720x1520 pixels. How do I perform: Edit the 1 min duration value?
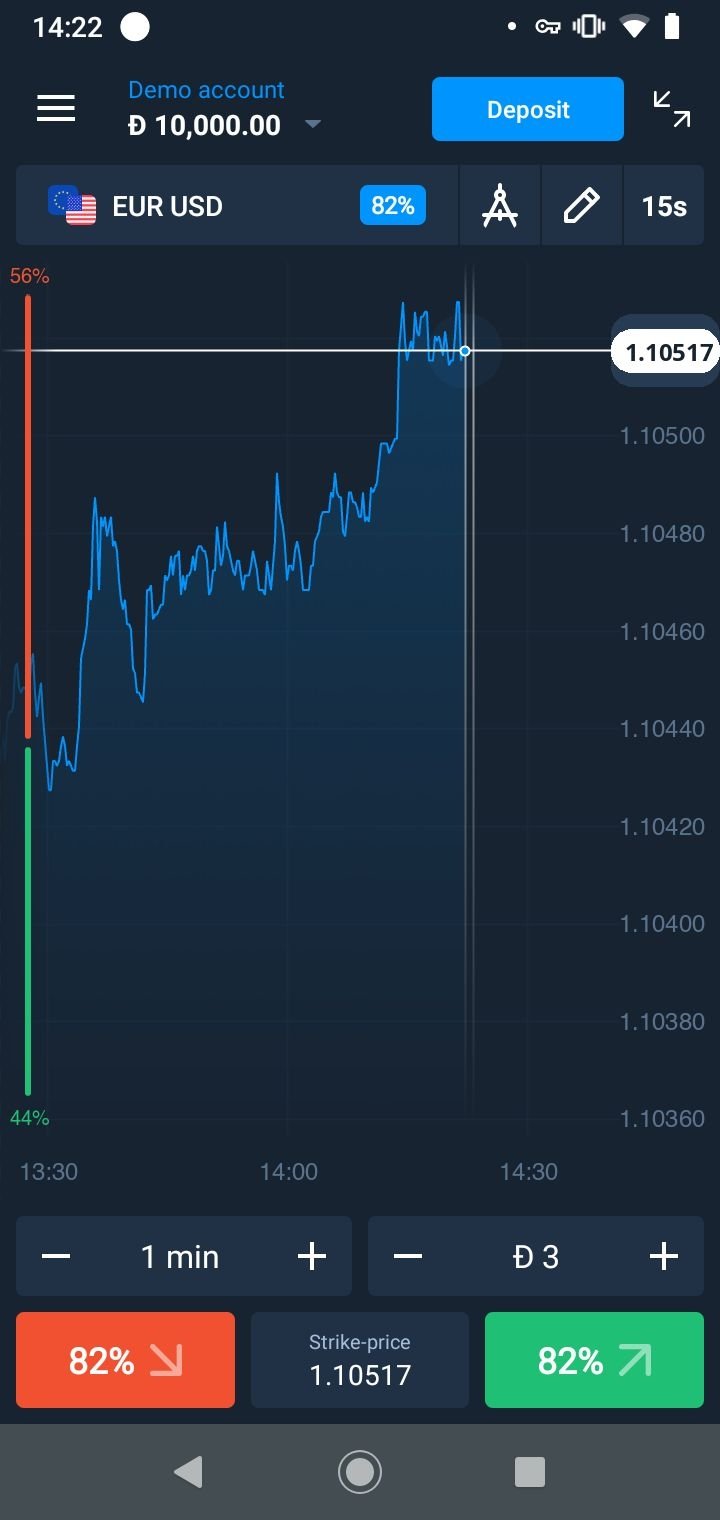180,1256
